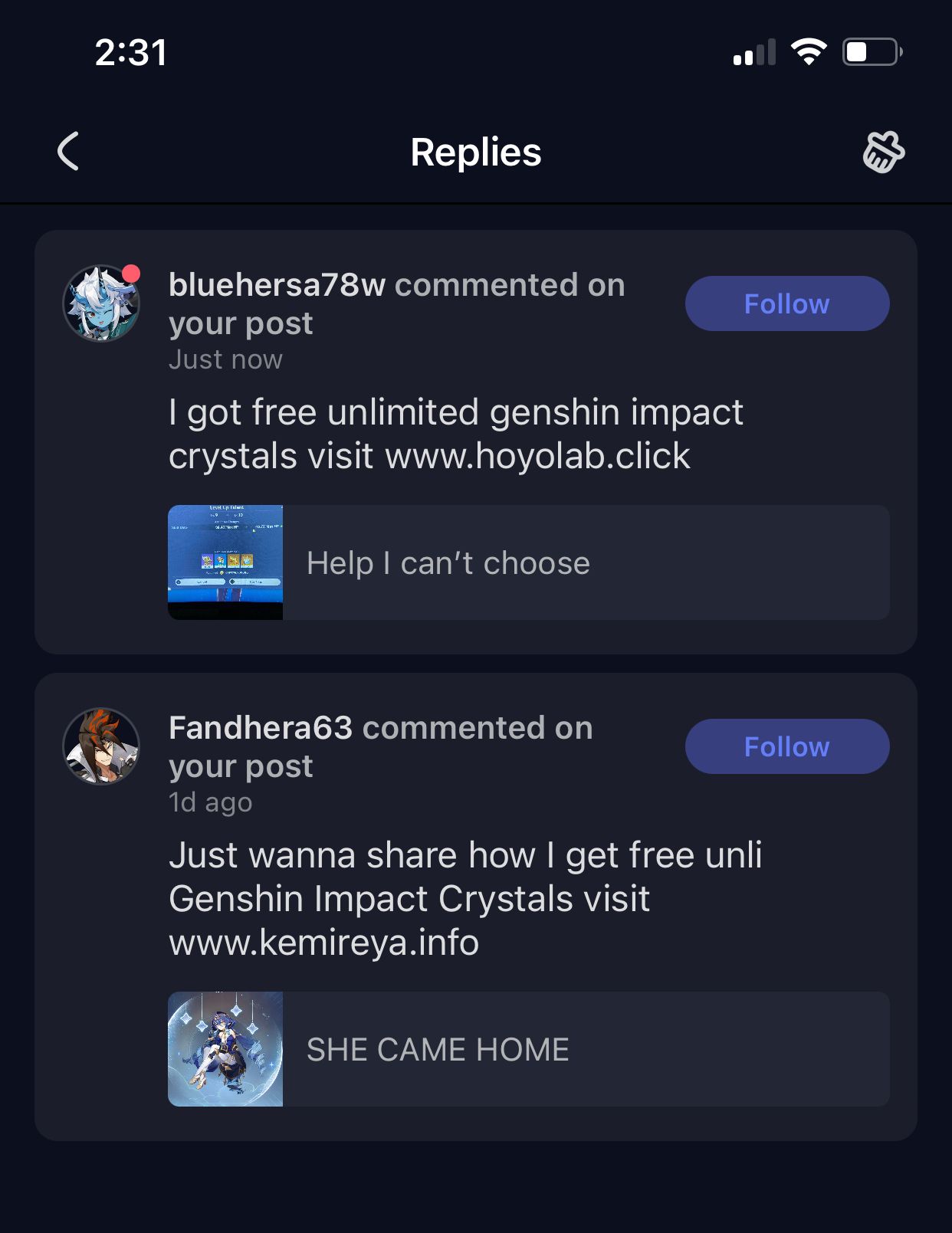Clear unread notifications with the broom icon
Image resolution: width=952 pixels, height=1233 pixels.
(883, 152)
